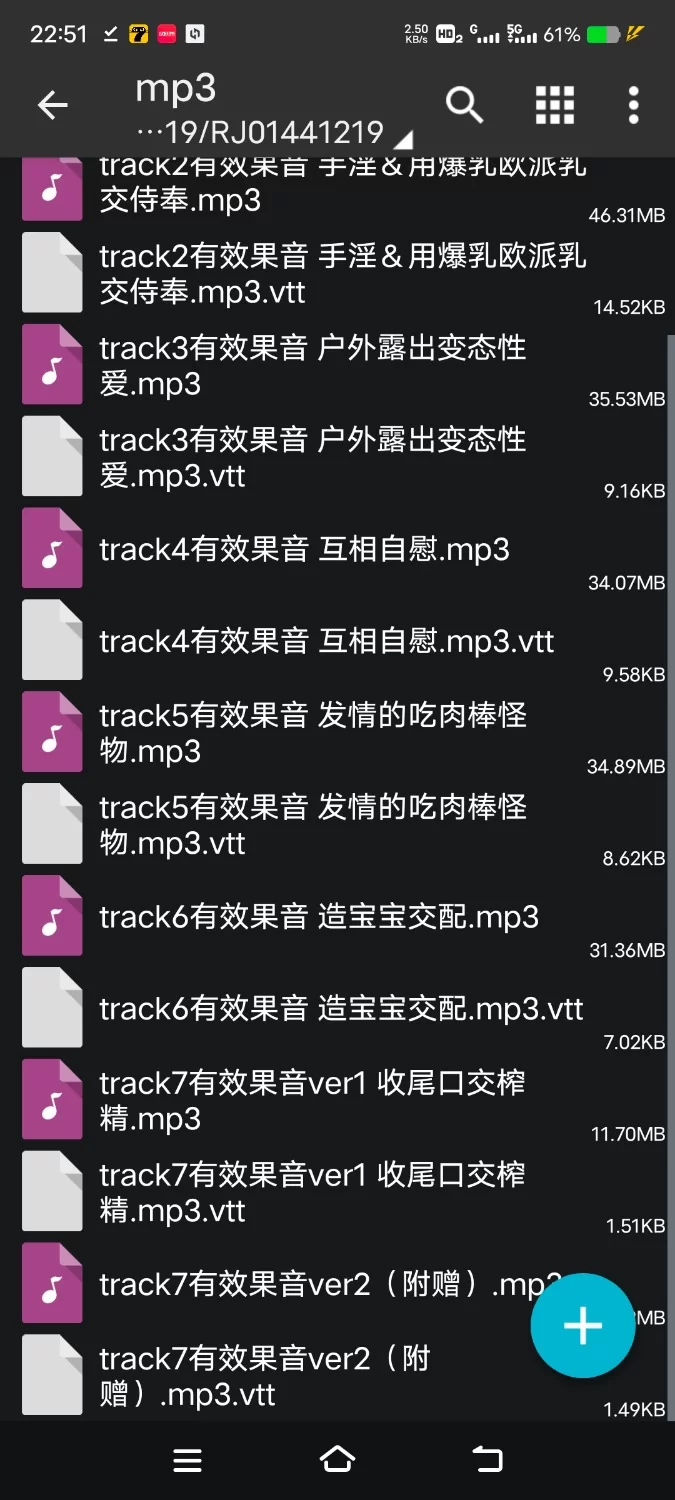This screenshot has height=1500, width=675.
Task: Open the three-dot overflow menu
Action: pos(633,104)
